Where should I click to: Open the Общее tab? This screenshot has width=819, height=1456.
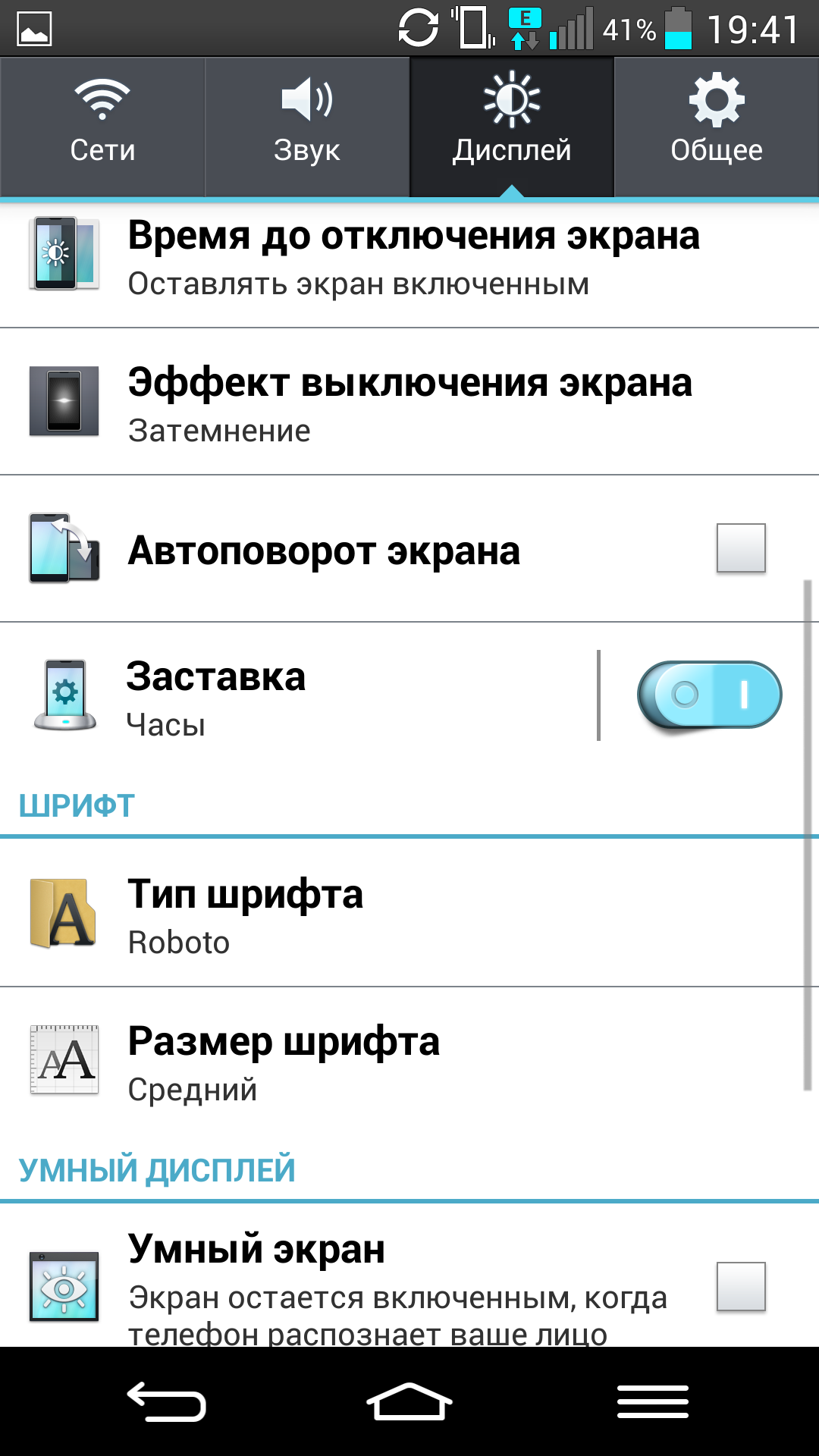[717, 127]
